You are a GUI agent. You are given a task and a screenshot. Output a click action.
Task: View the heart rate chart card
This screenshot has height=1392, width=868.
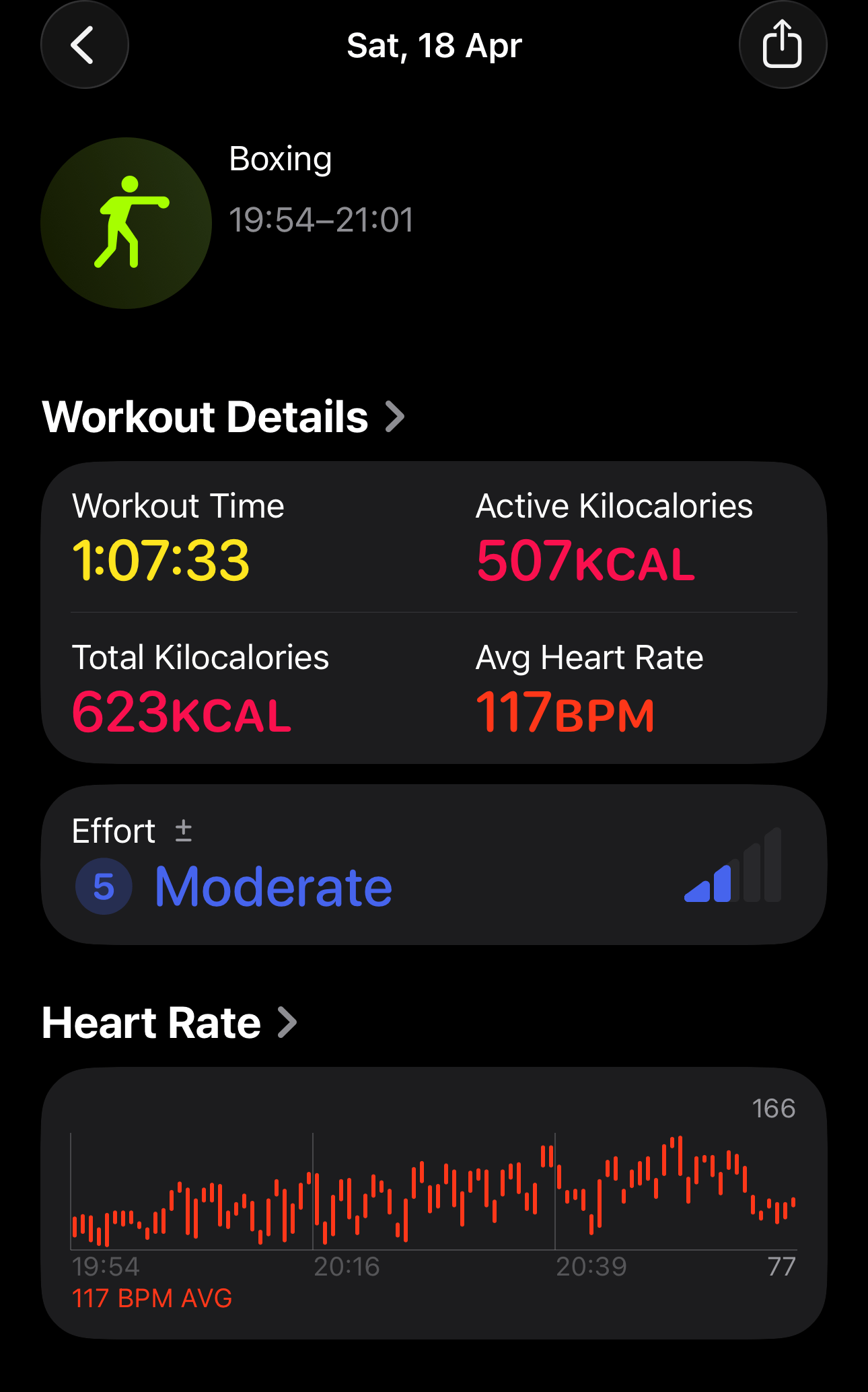pyautogui.click(x=434, y=1203)
